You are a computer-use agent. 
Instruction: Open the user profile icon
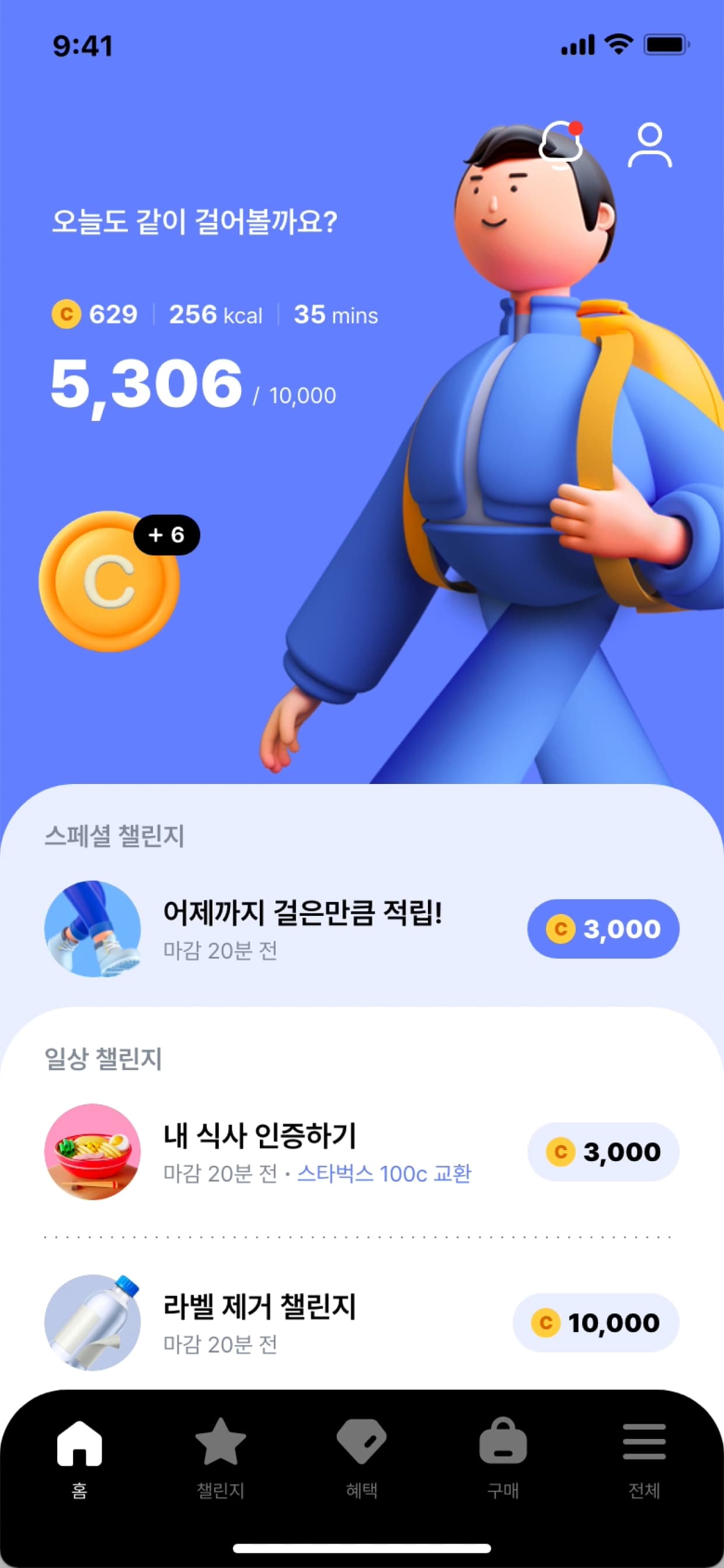650,145
